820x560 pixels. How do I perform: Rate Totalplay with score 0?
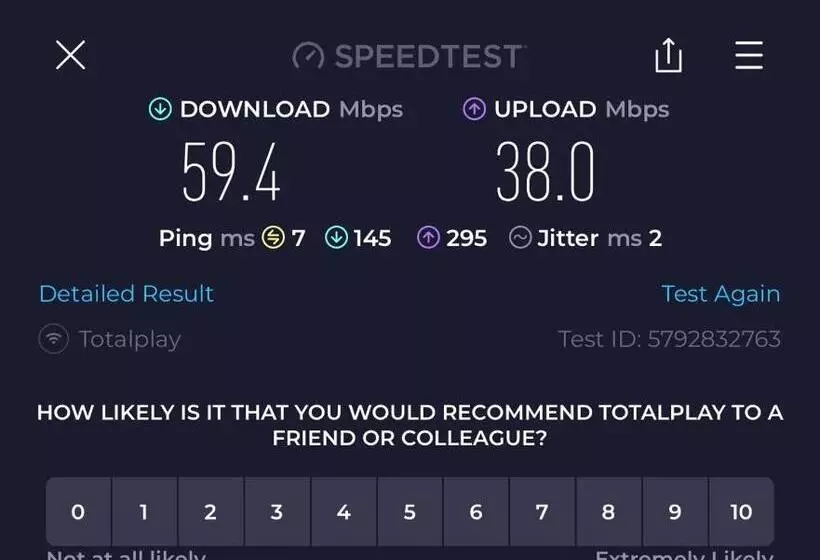[x=78, y=512]
